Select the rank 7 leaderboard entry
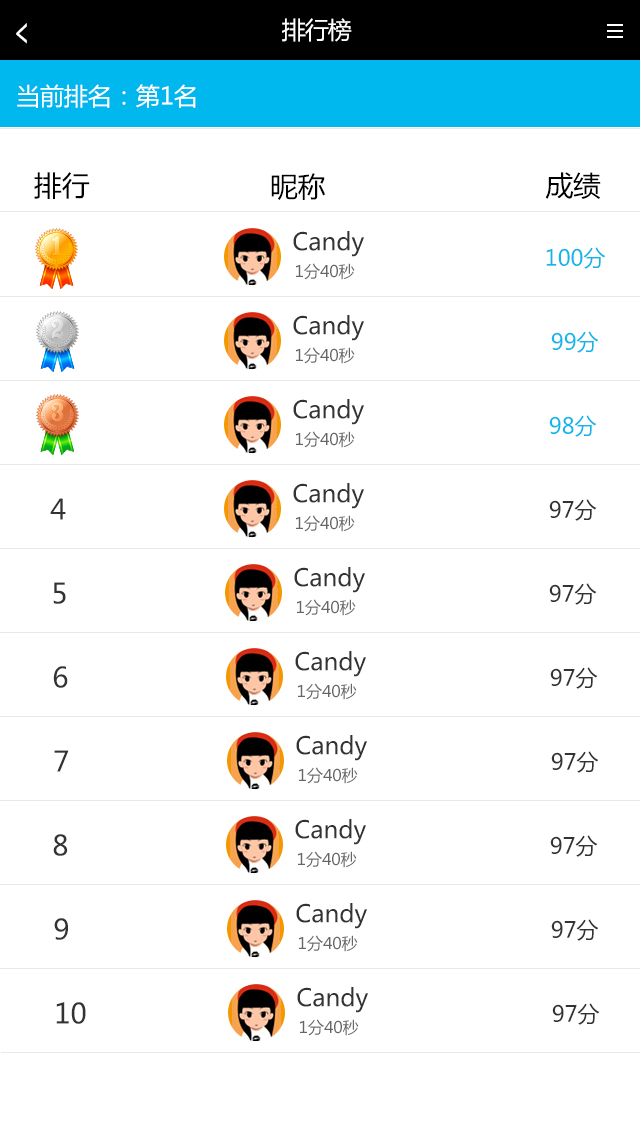640x1135 pixels. (320, 759)
